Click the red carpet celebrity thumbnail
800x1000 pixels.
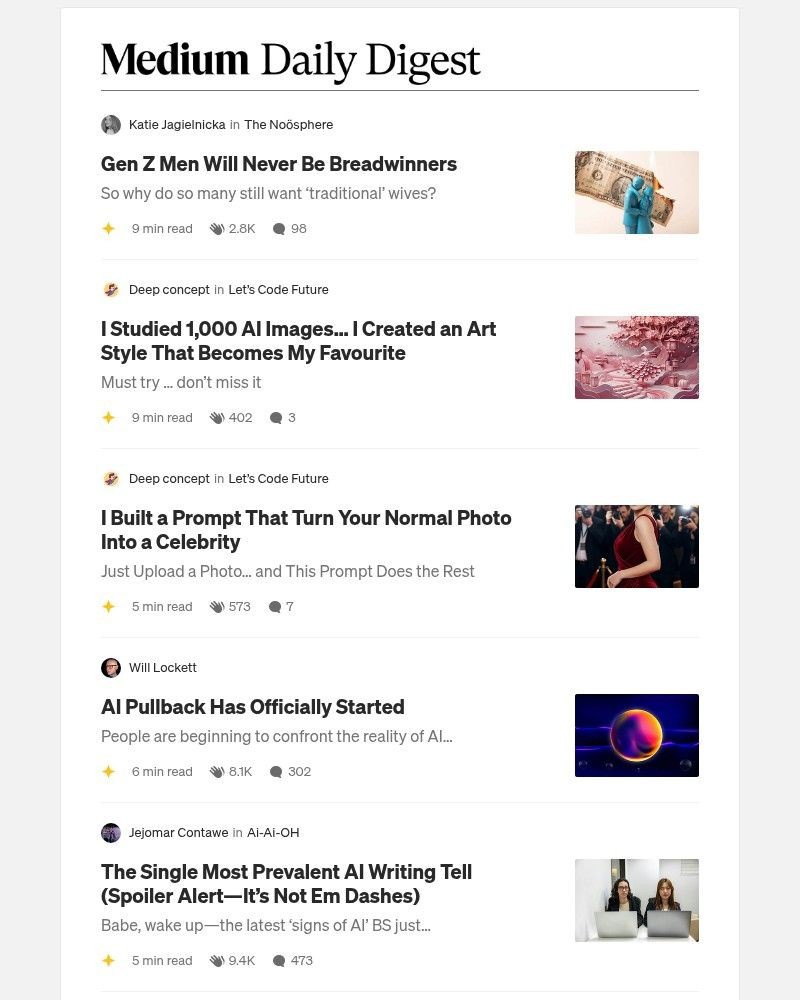tap(637, 546)
